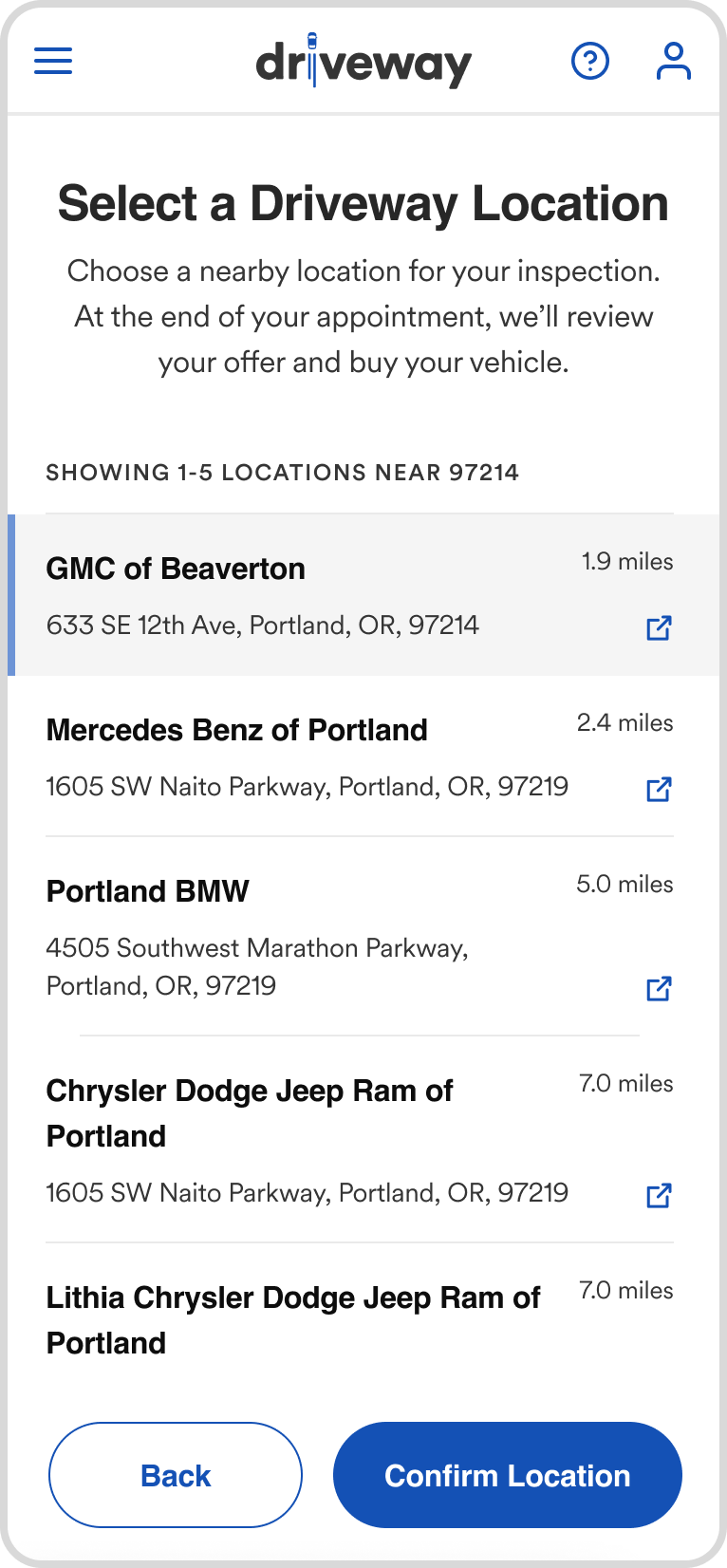Open external link for Chrysler Dodge Jeep Ram
This screenshot has width=727, height=1568.
[659, 1195]
